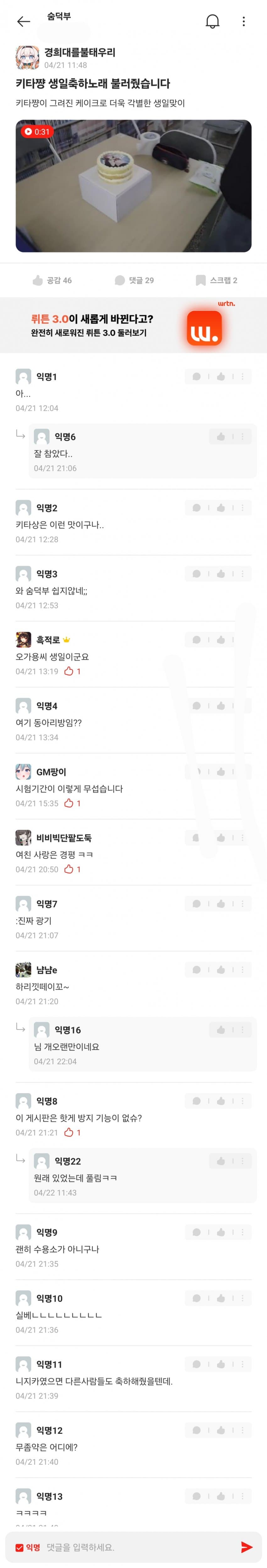Reply to 익명12's comment
The height and width of the screenshot is (1568, 267).
[196, 1430]
